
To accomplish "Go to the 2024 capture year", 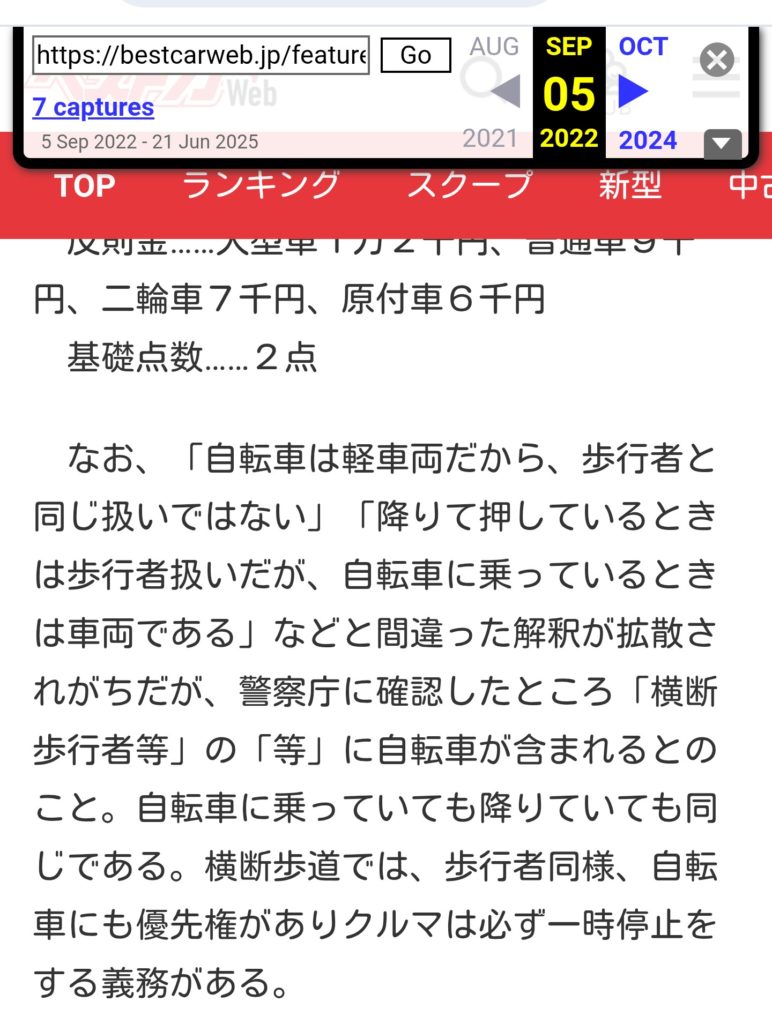I will [647, 140].
